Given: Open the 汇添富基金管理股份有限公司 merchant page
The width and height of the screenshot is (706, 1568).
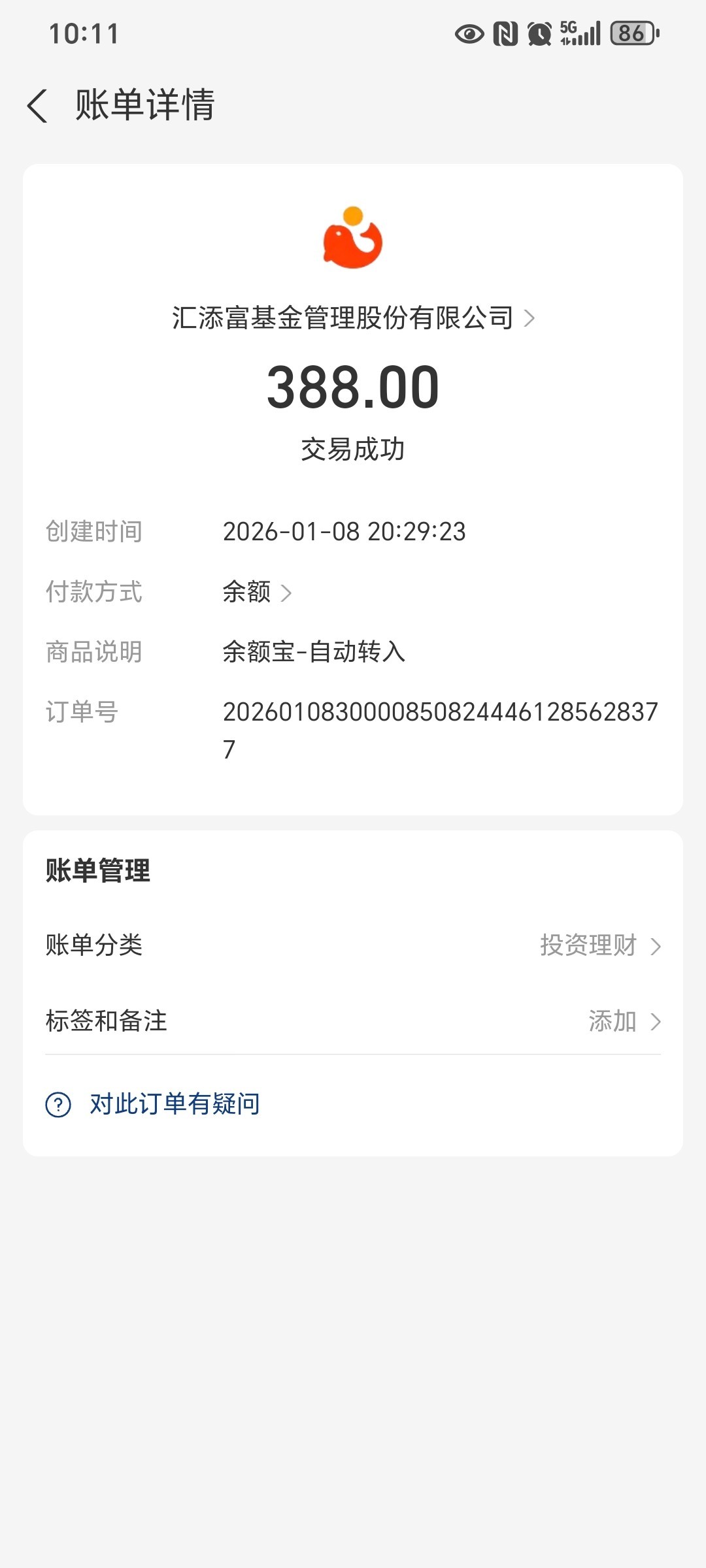Looking at the screenshot, I should coord(353,318).
